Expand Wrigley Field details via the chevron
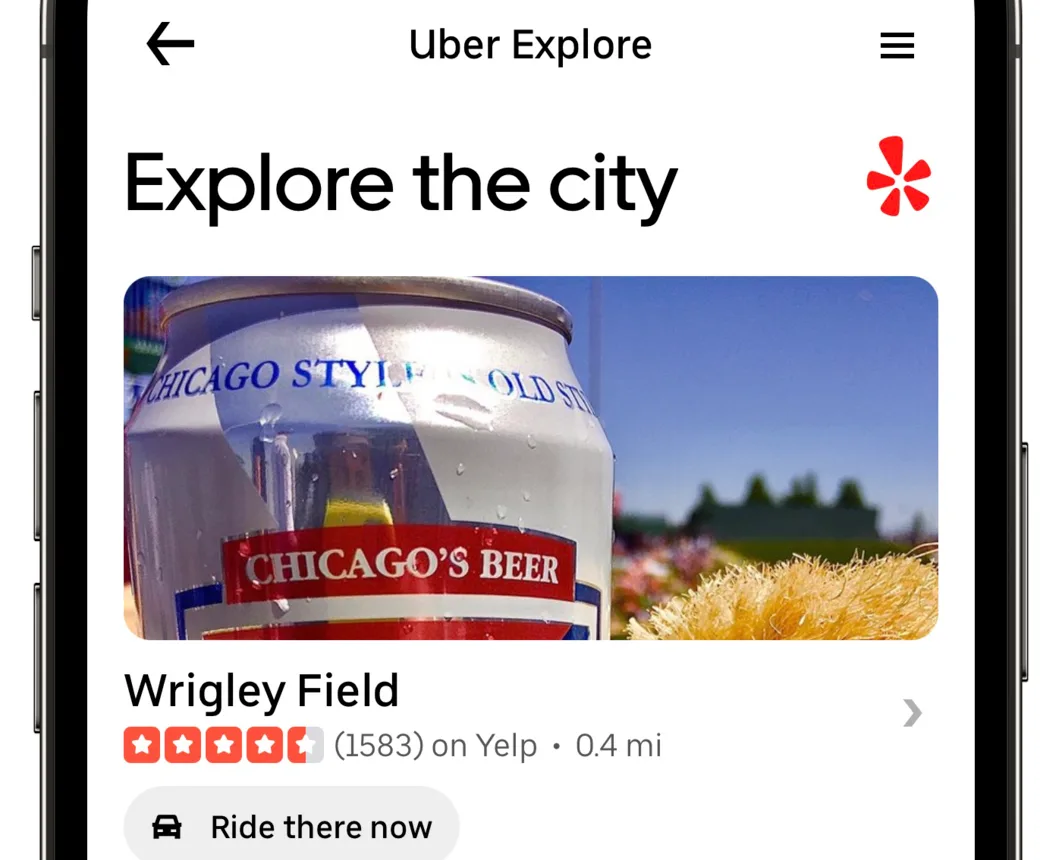Viewport: 1062px width, 860px height. pyautogui.click(x=911, y=713)
